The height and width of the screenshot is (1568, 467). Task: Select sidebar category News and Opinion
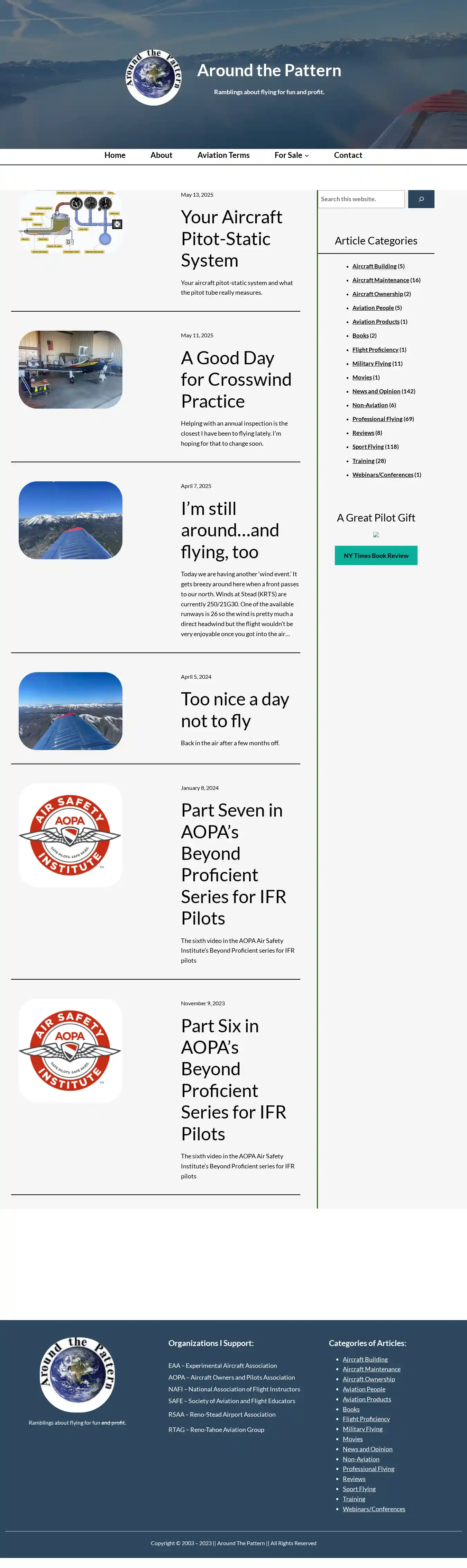[376, 391]
